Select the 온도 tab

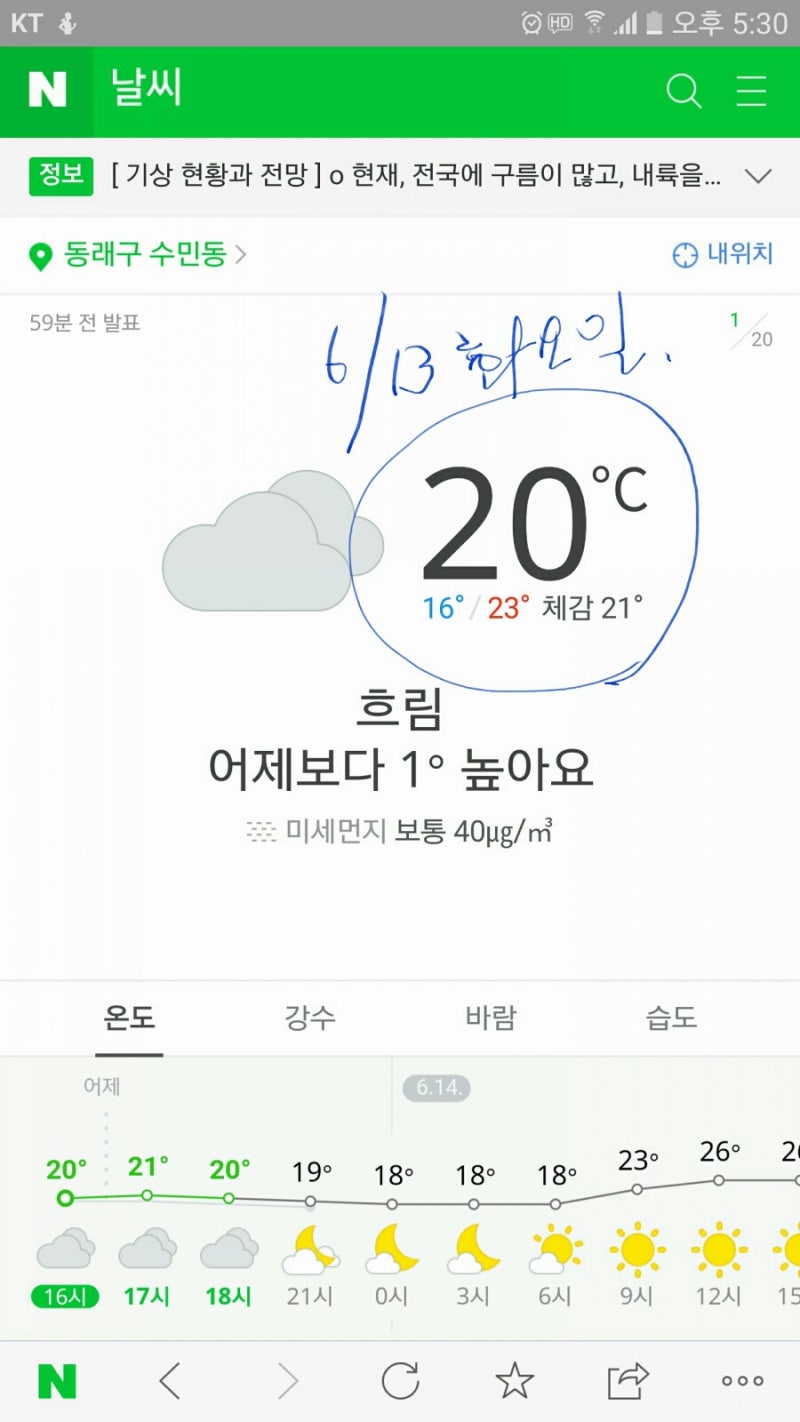tap(130, 1018)
